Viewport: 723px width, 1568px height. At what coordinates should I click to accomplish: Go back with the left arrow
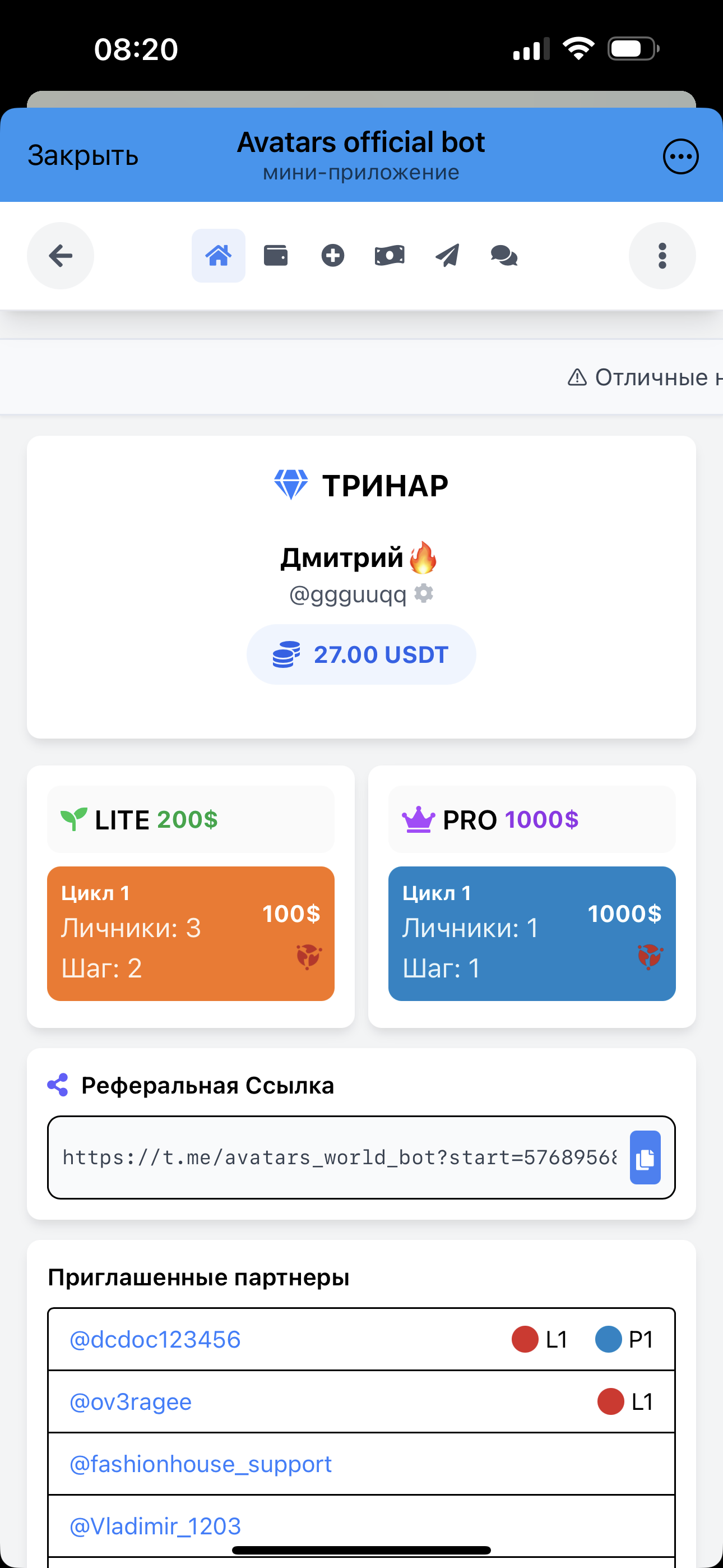[x=61, y=256]
